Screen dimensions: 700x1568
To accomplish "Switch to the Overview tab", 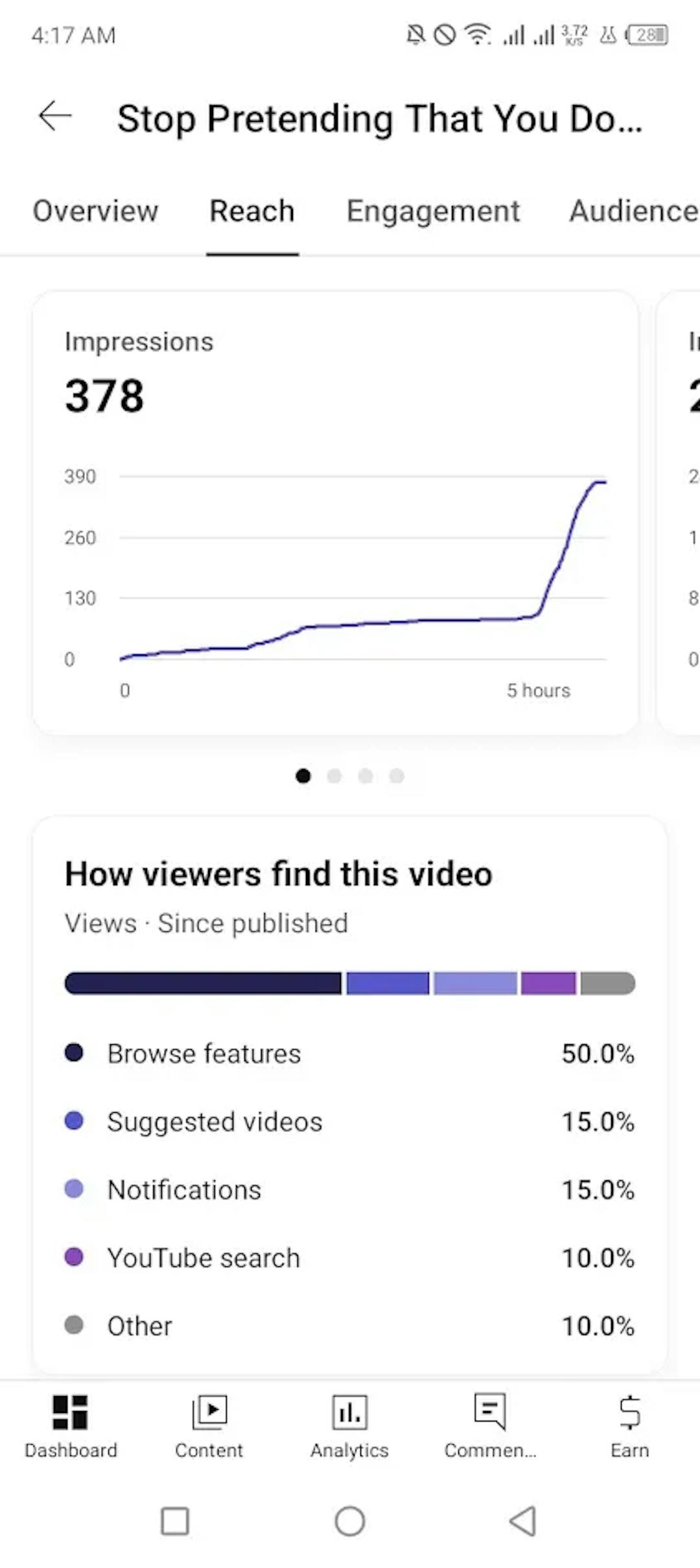I will point(95,211).
